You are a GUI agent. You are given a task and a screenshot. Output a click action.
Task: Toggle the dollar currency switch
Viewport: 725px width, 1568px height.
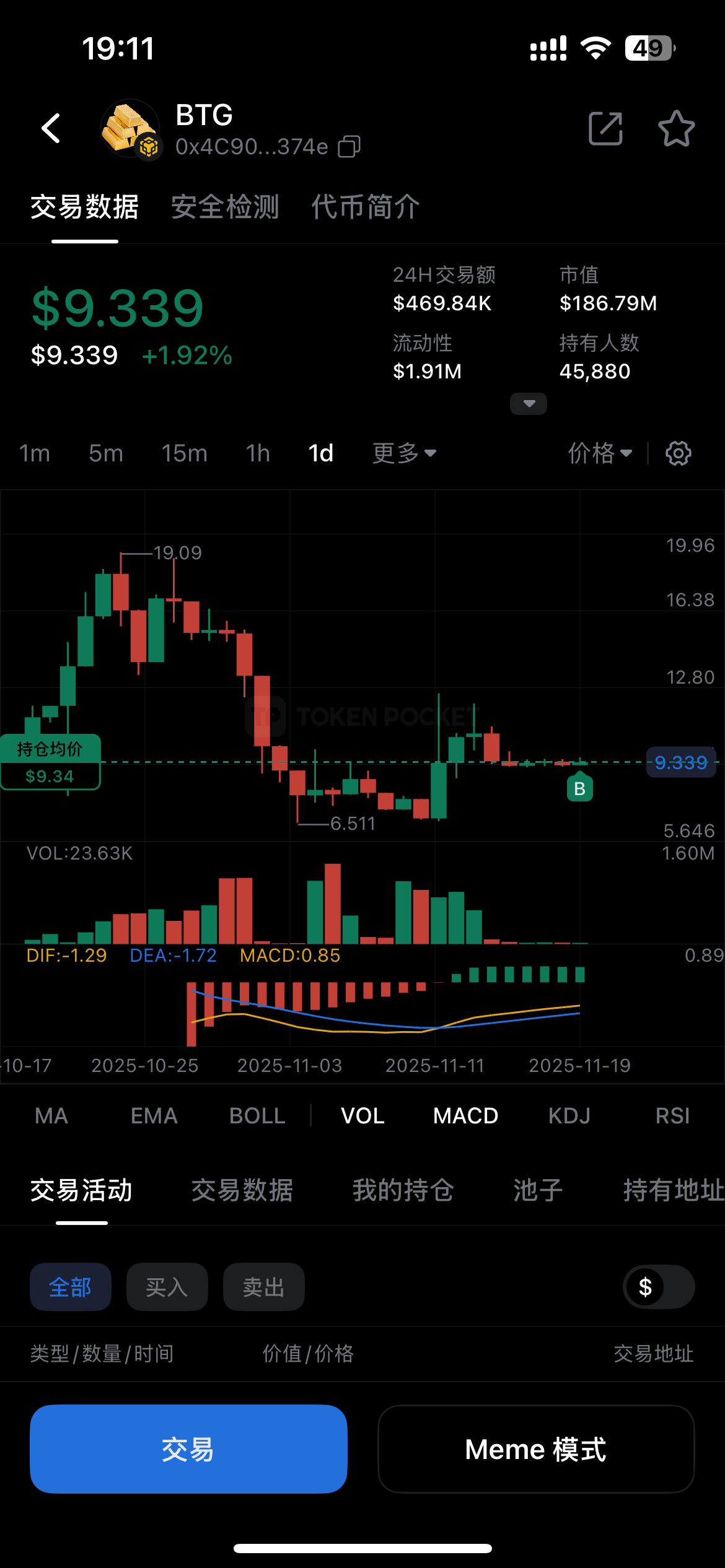(658, 1287)
